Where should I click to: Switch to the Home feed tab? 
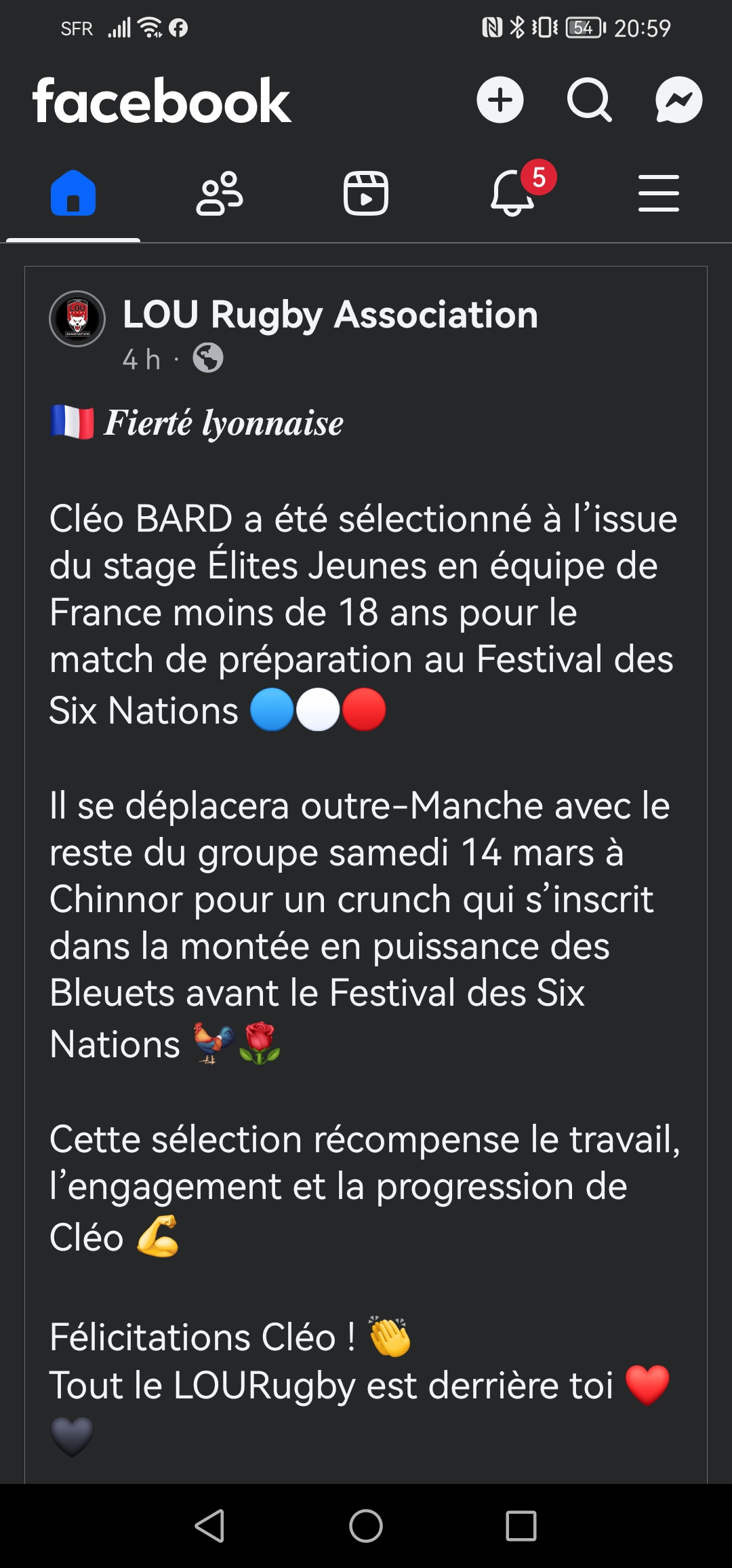(73, 194)
